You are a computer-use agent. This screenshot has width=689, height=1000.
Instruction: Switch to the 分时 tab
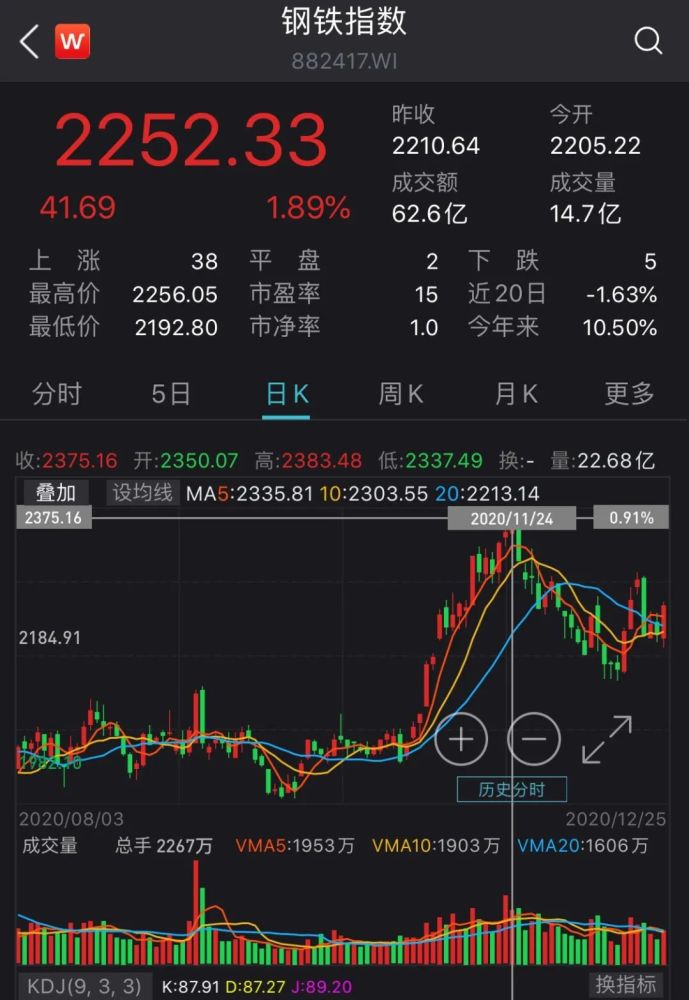[56, 394]
